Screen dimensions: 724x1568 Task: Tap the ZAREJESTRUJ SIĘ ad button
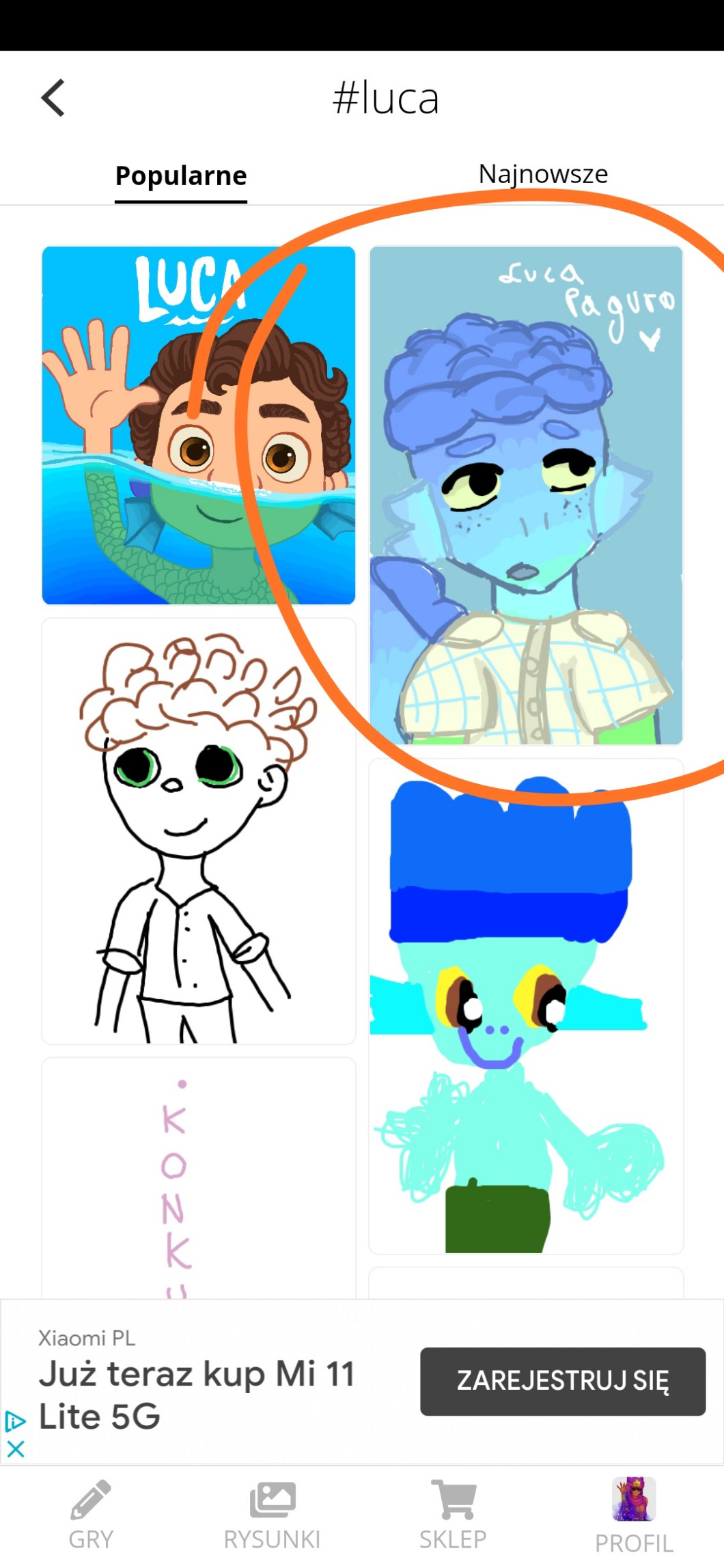click(x=563, y=1382)
